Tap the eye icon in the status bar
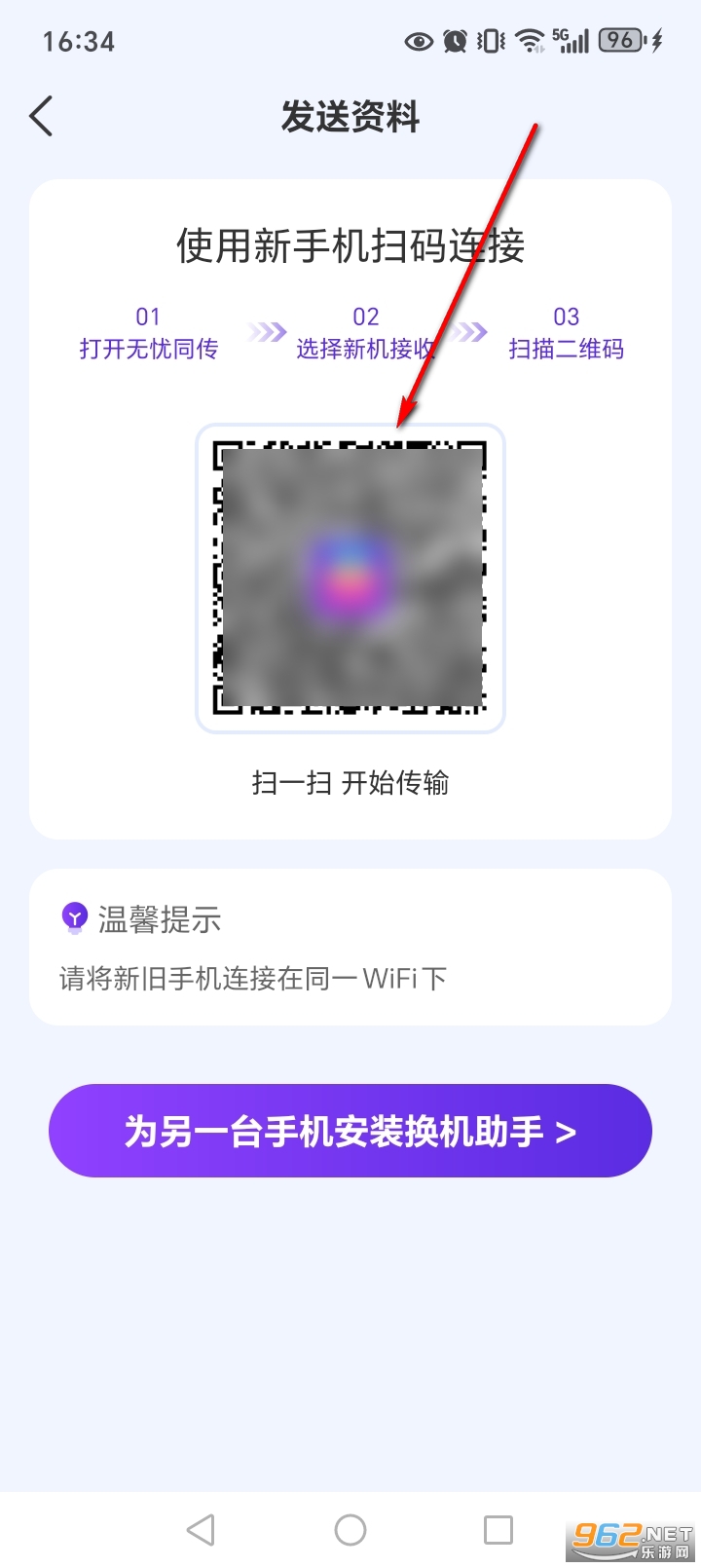Screen dimensions: 701x1568 coord(419,41)
